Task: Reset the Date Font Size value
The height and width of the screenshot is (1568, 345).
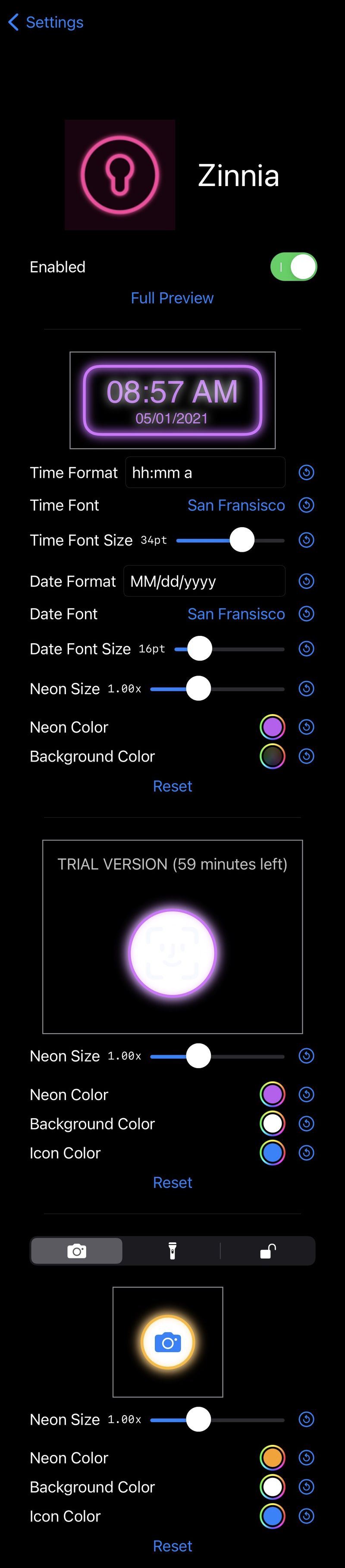Action: [306, 649]
